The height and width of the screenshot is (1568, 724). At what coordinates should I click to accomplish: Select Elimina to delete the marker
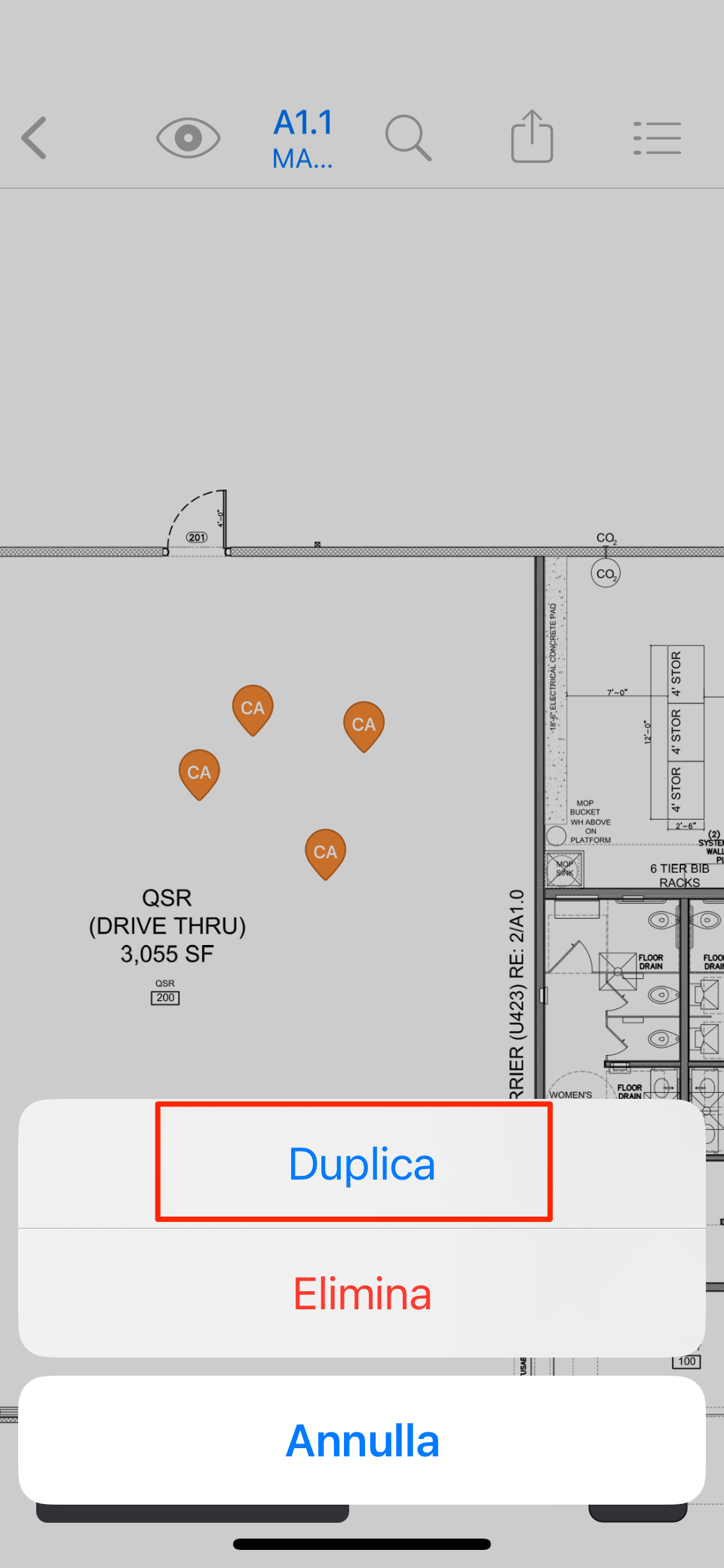[361, 1293]
